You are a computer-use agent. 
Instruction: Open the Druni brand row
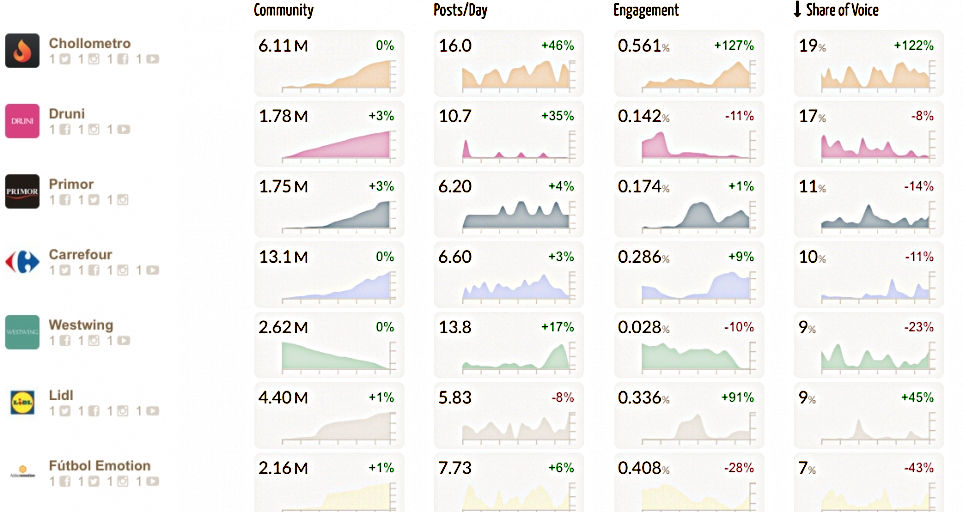click(66, 114)
